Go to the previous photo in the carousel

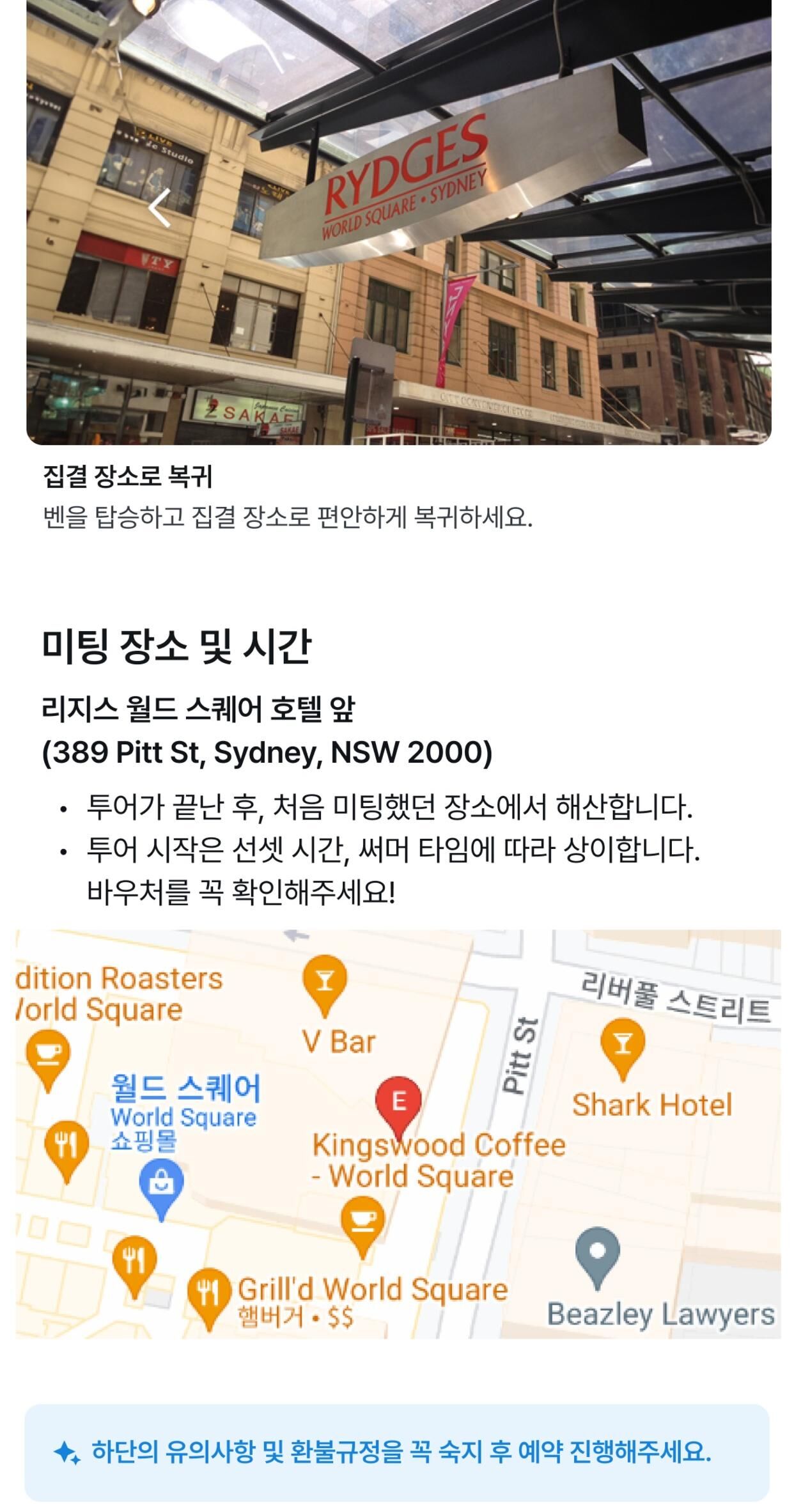click(159, 208)
